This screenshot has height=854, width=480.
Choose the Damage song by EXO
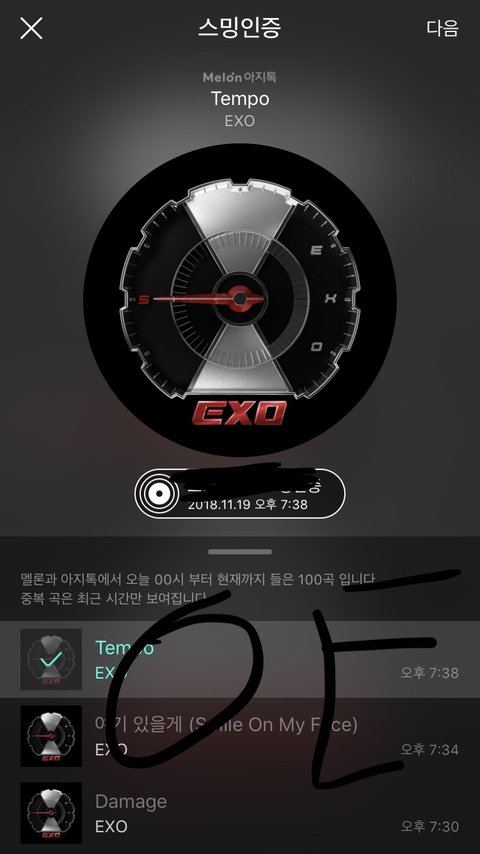click(x=240, y=813)
